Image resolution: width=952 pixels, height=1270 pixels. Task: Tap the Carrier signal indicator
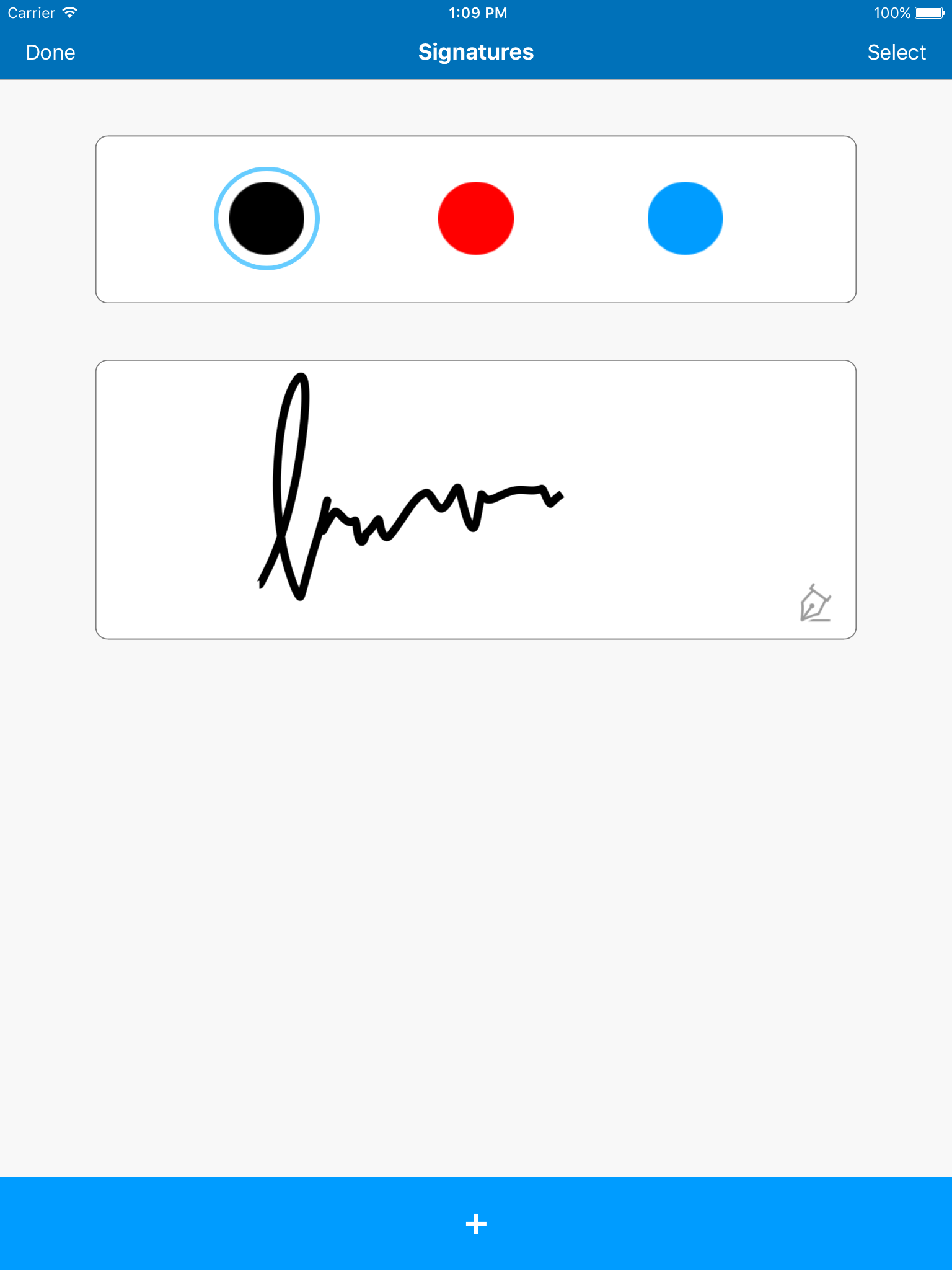point(31,12)
